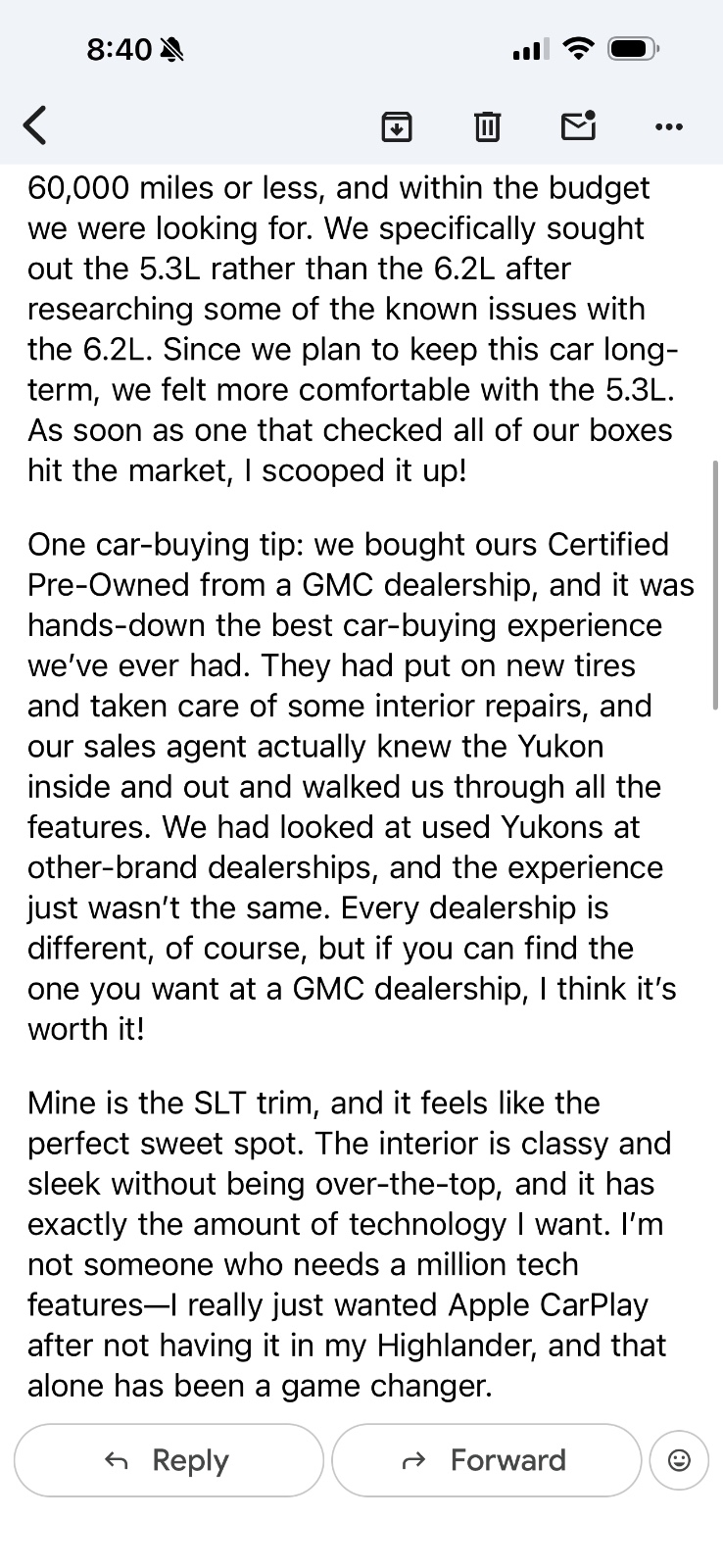The height and width of the screenshot is (1568, 723).
Task: Archive this email
Action: pos(396,126)
